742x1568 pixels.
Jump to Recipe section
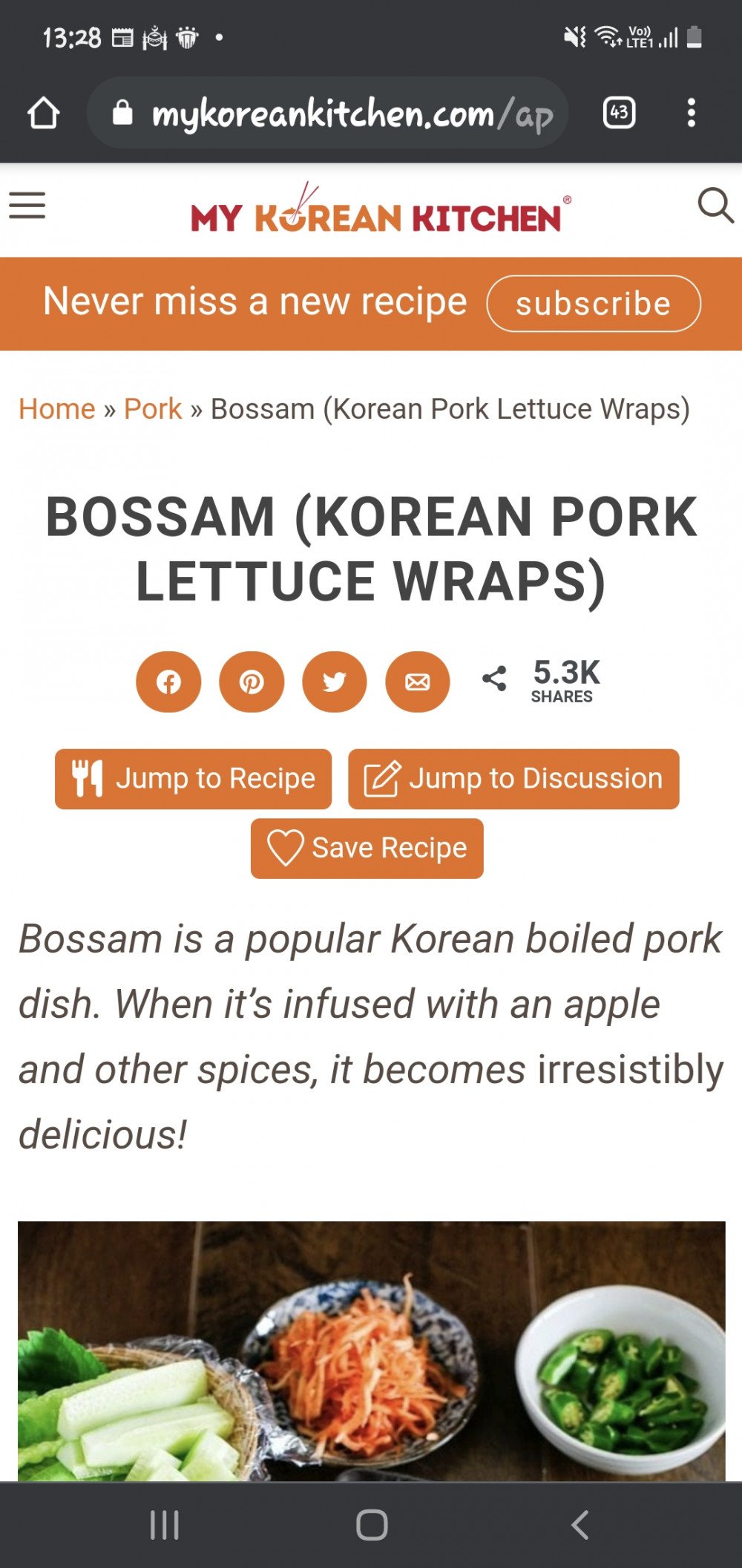pos(193,779)
